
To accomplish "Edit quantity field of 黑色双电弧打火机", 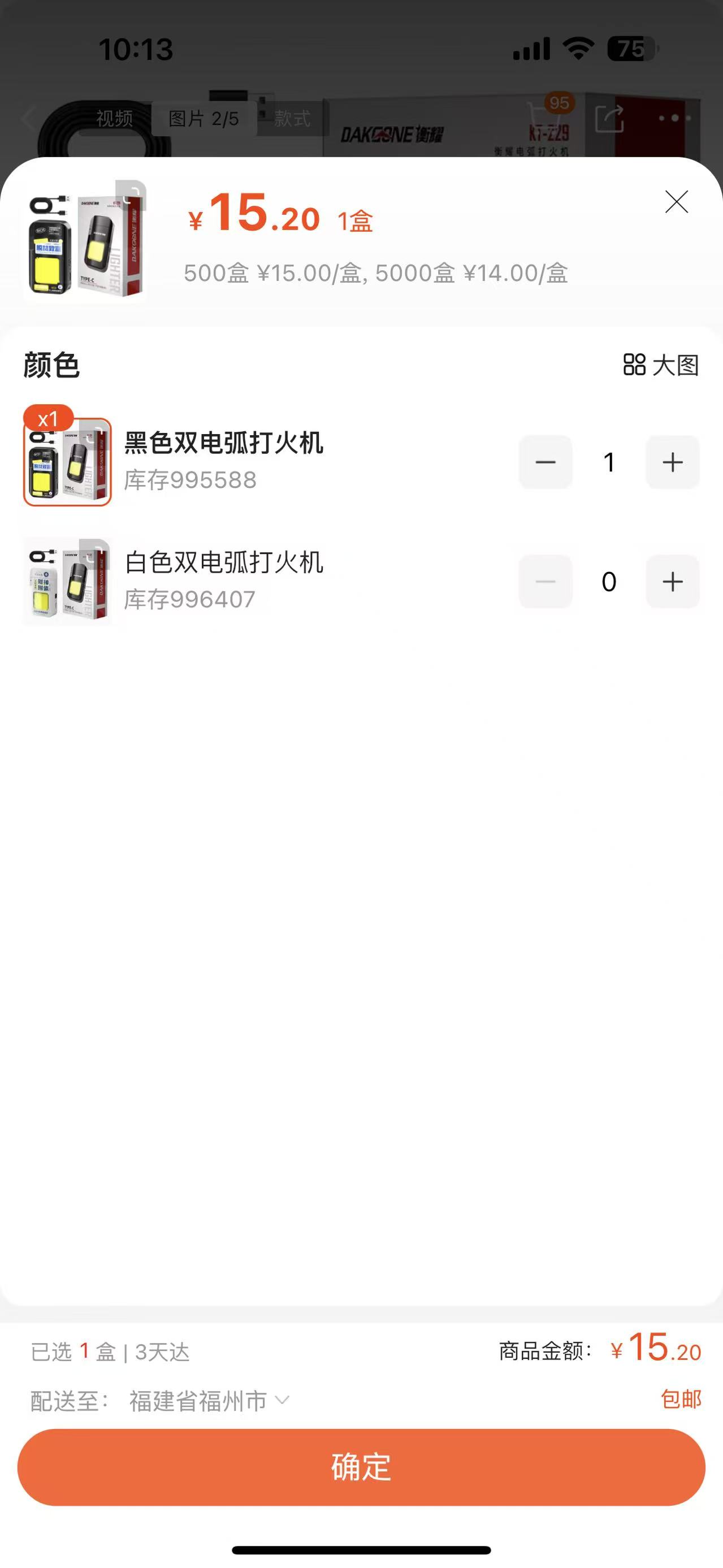I will coord(609,462).
